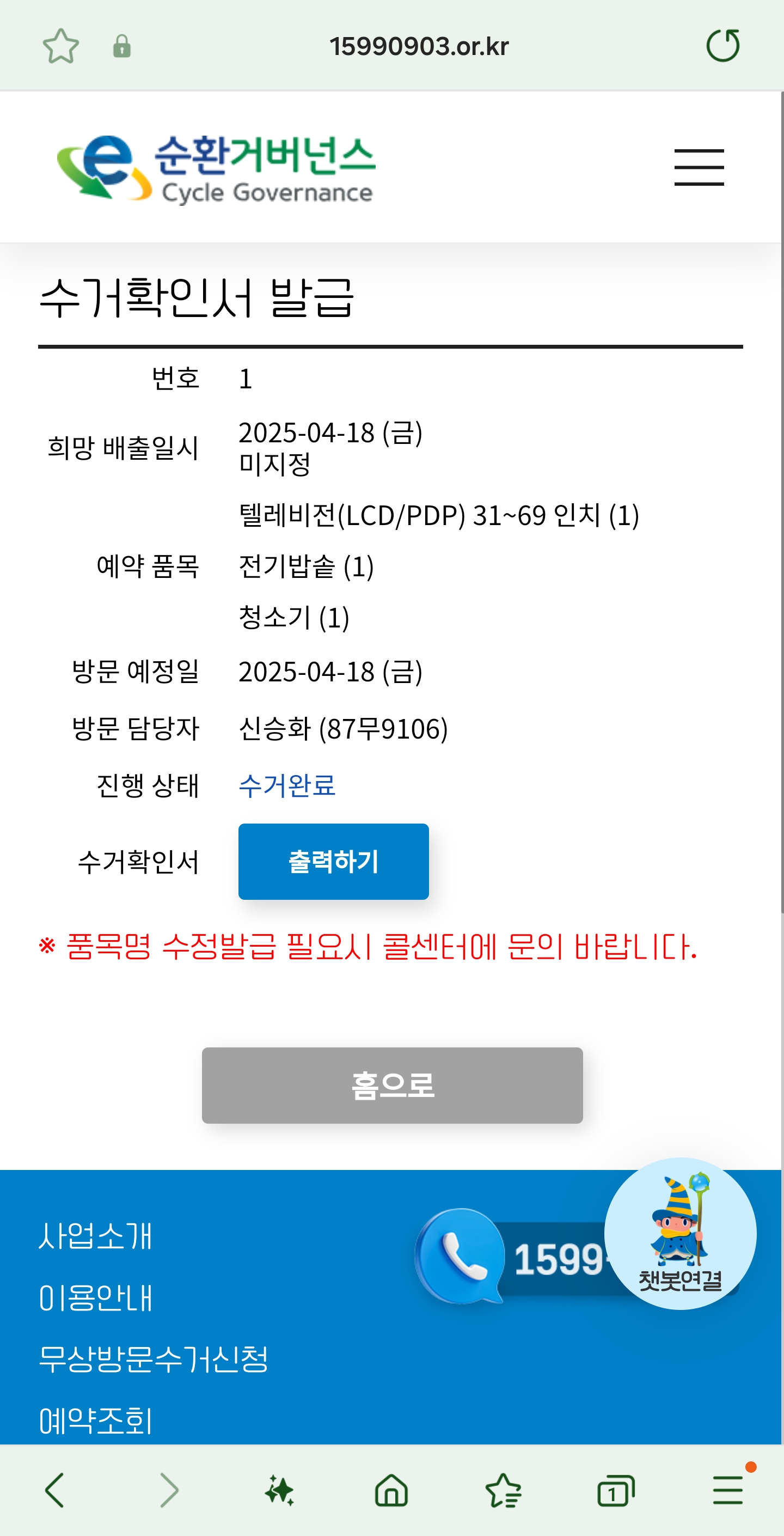Open the site's hamburger menu
Viewport: 784px width, 1536px height.
pos(699,168)
